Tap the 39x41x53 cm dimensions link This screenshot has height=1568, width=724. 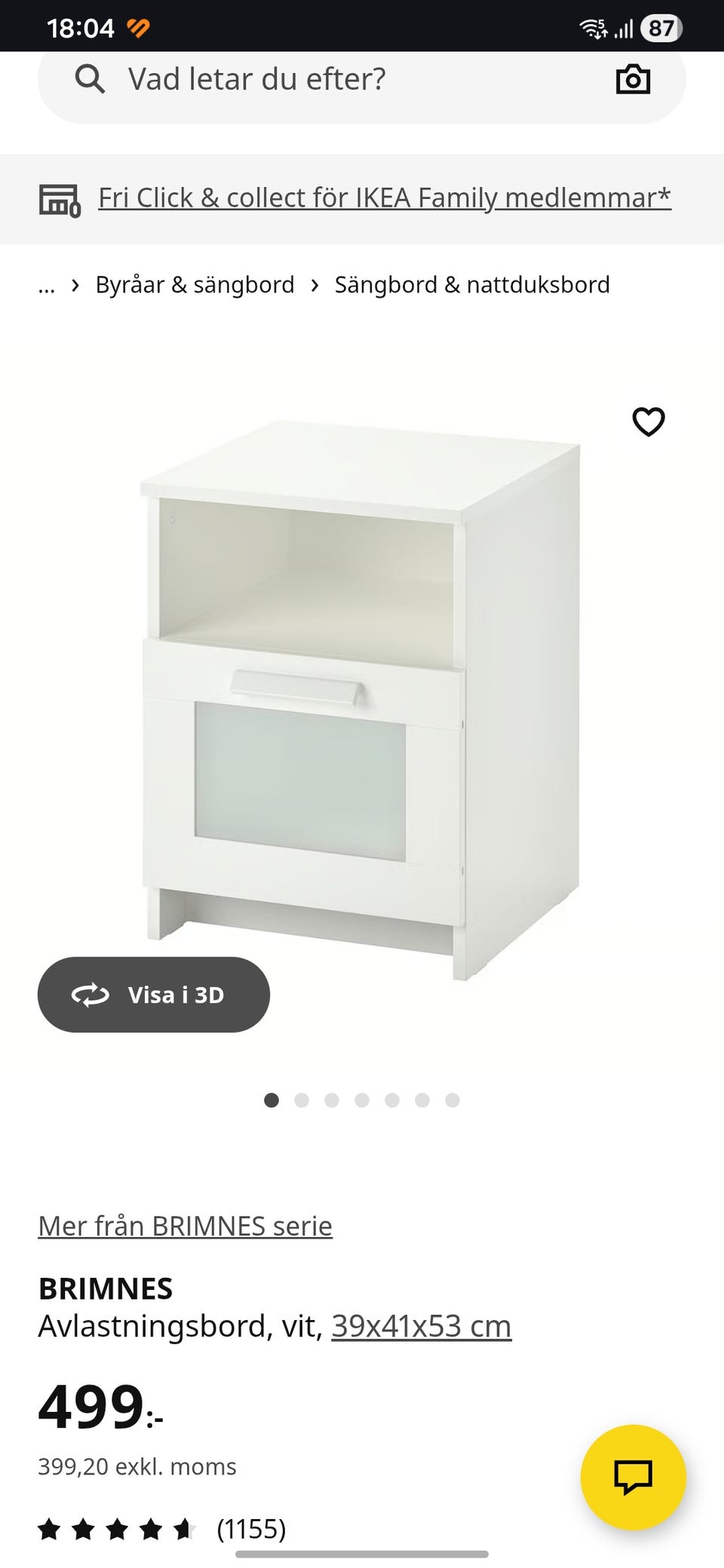pyautogui.click(x=421, y=1326)
